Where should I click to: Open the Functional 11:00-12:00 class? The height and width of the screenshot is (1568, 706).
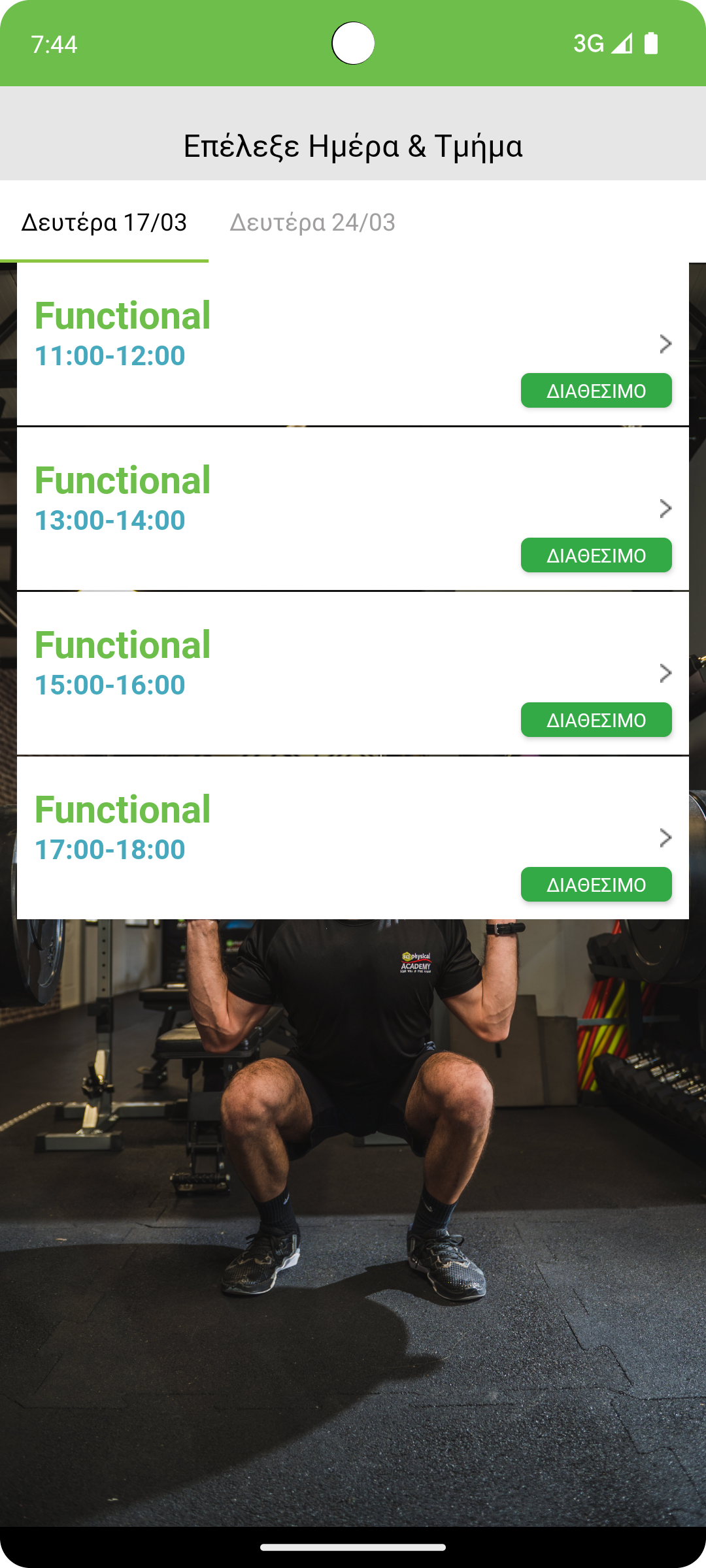pos(353,344)
